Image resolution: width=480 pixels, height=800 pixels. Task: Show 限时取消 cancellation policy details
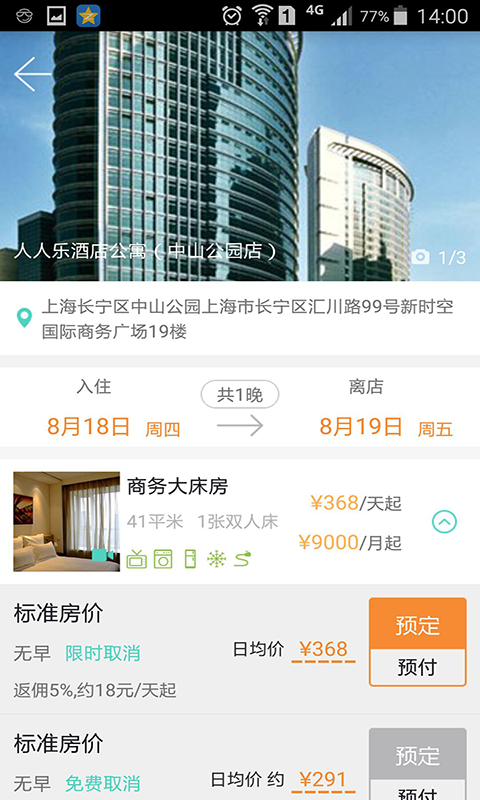(x=103, y=653)
